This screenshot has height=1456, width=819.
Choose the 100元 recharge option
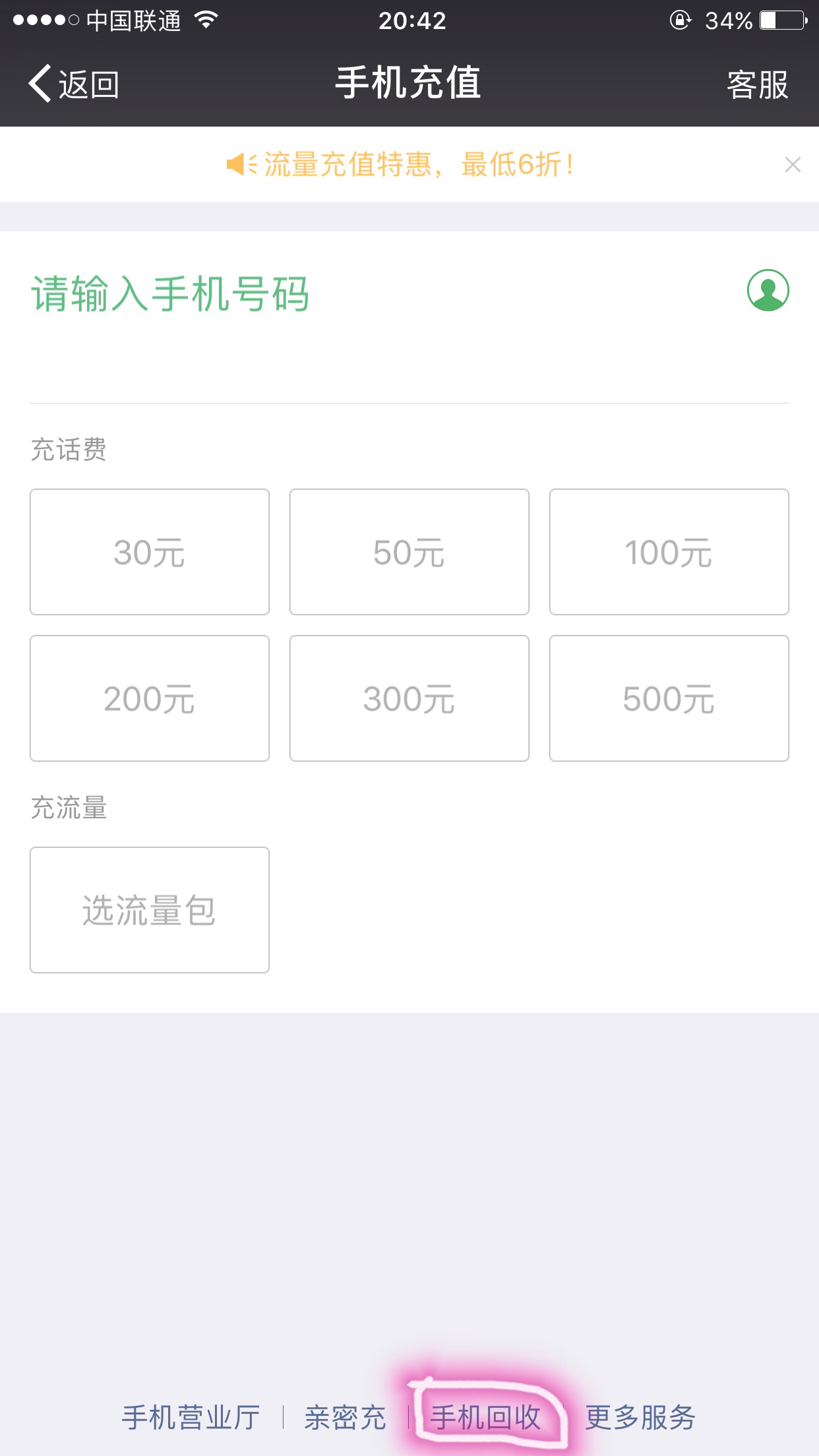pyautogui.click(x=669, y=552)
